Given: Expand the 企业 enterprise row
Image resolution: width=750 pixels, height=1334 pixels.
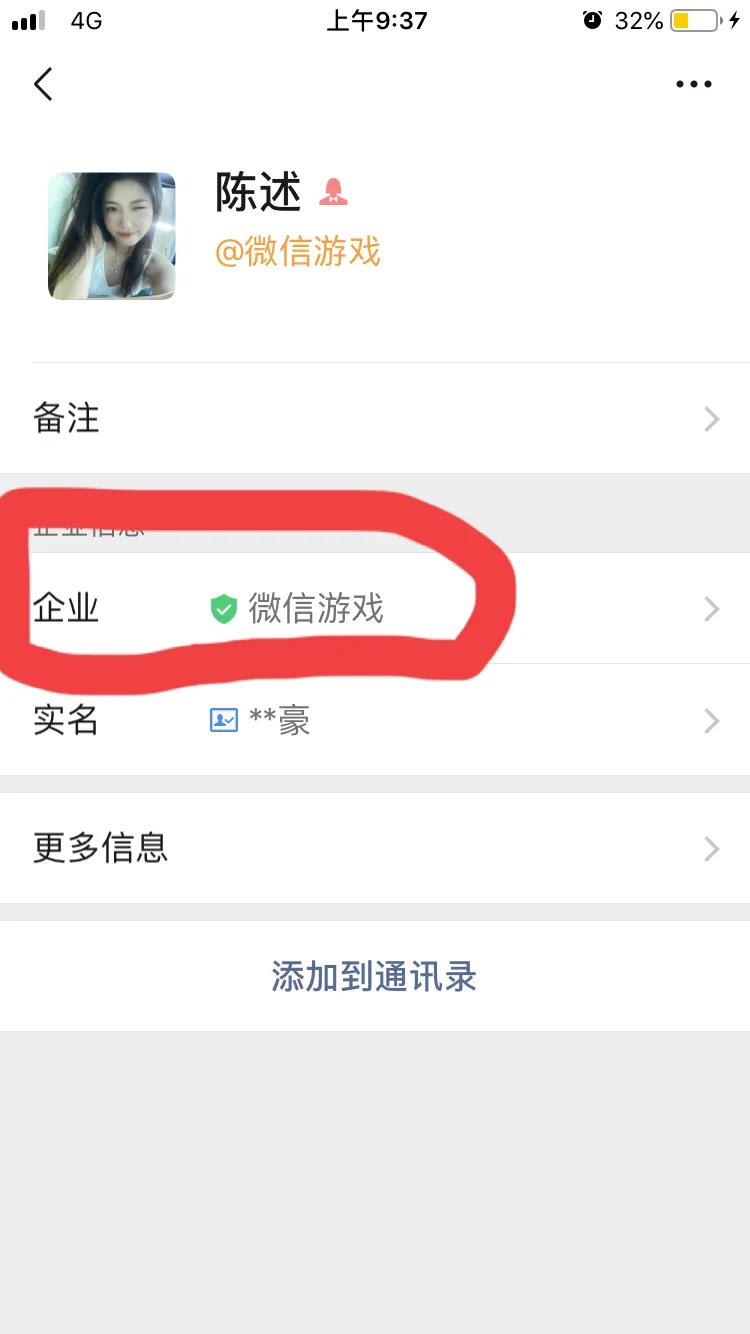Looking at the screenshot, I should point(375,607).
